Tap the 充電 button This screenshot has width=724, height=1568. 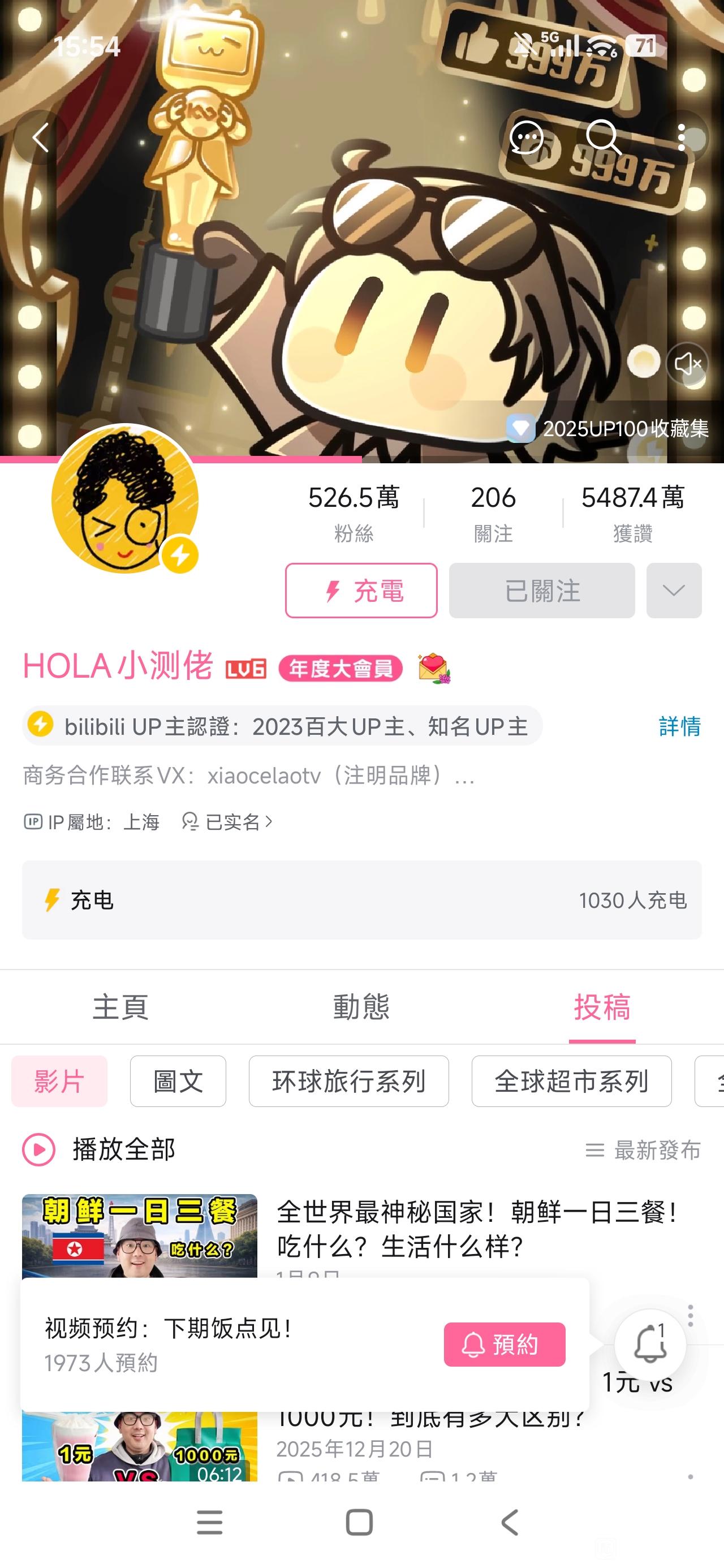point(361,591)
